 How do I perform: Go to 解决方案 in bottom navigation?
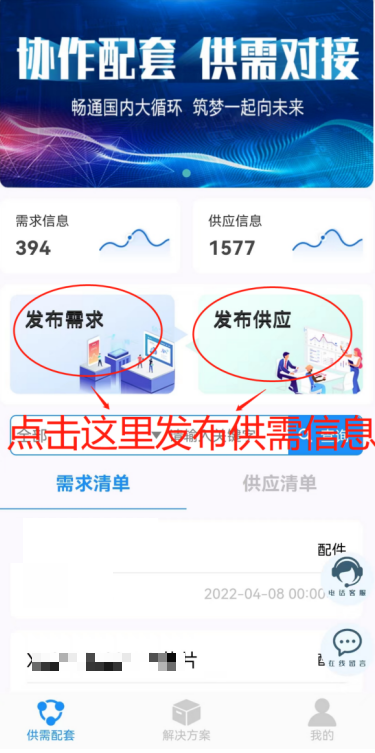(x=186, y=719)
